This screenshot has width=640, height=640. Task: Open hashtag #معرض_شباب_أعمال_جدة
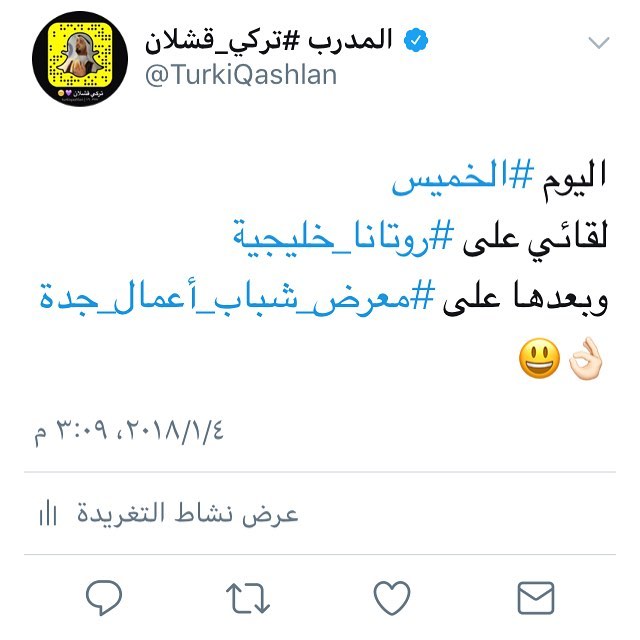[238, 297]
